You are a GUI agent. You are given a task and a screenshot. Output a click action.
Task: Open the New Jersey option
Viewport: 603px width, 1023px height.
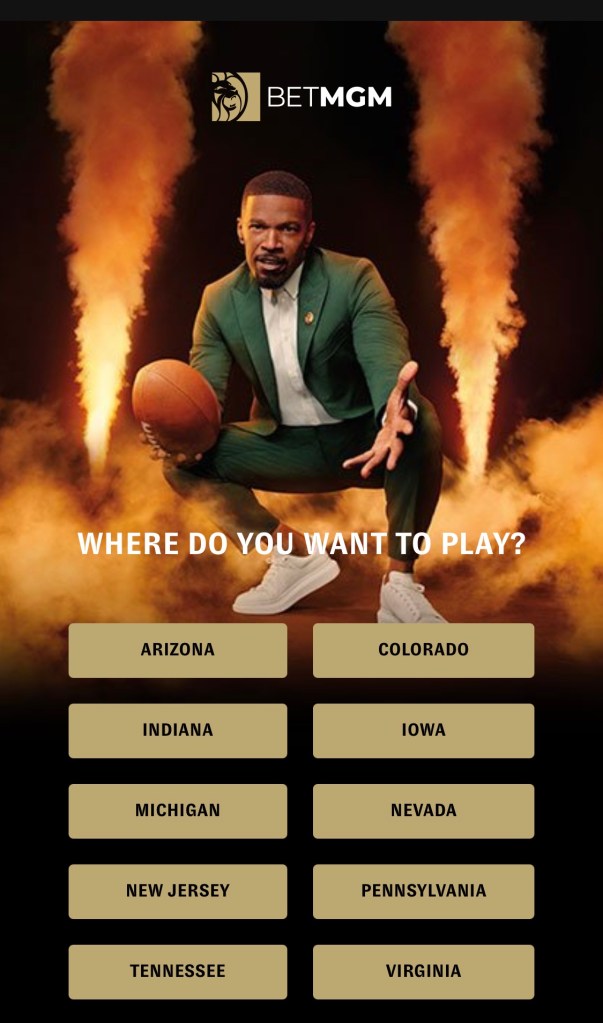tap(177, 891)
